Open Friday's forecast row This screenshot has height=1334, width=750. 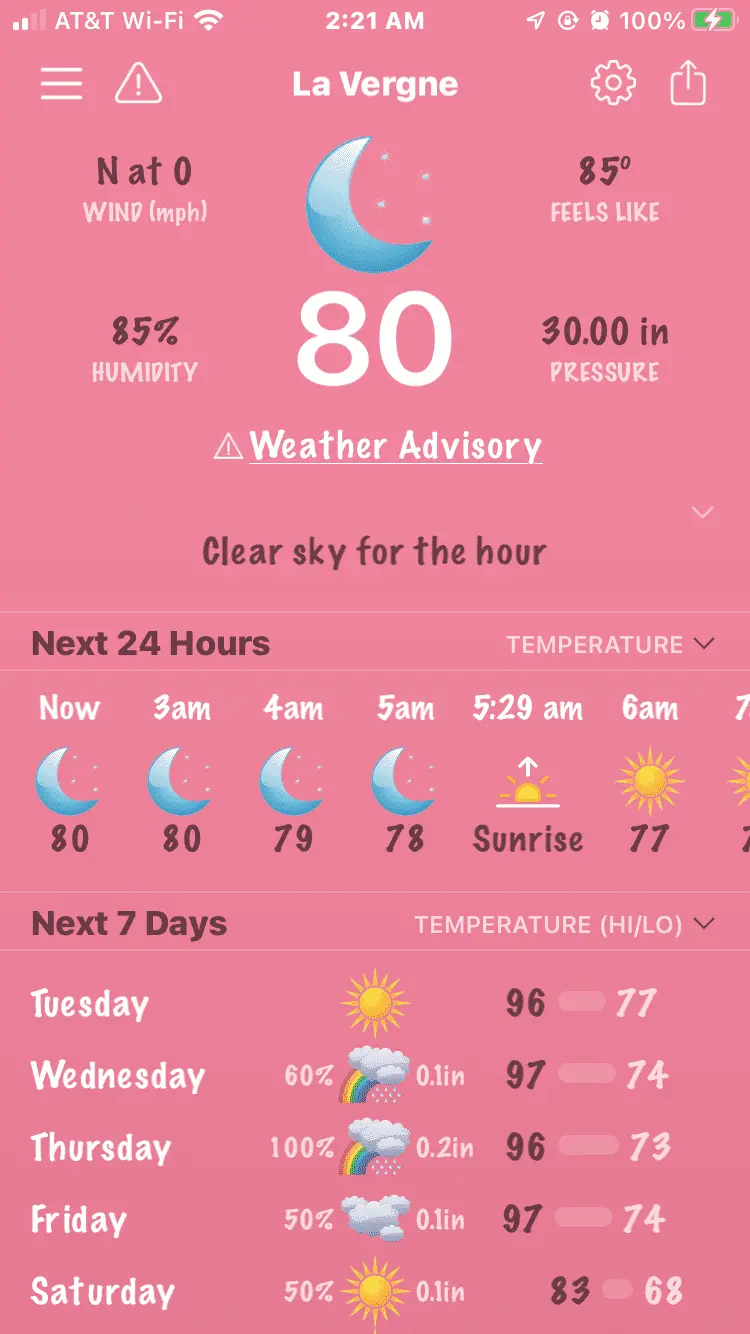pos(78,1220)
